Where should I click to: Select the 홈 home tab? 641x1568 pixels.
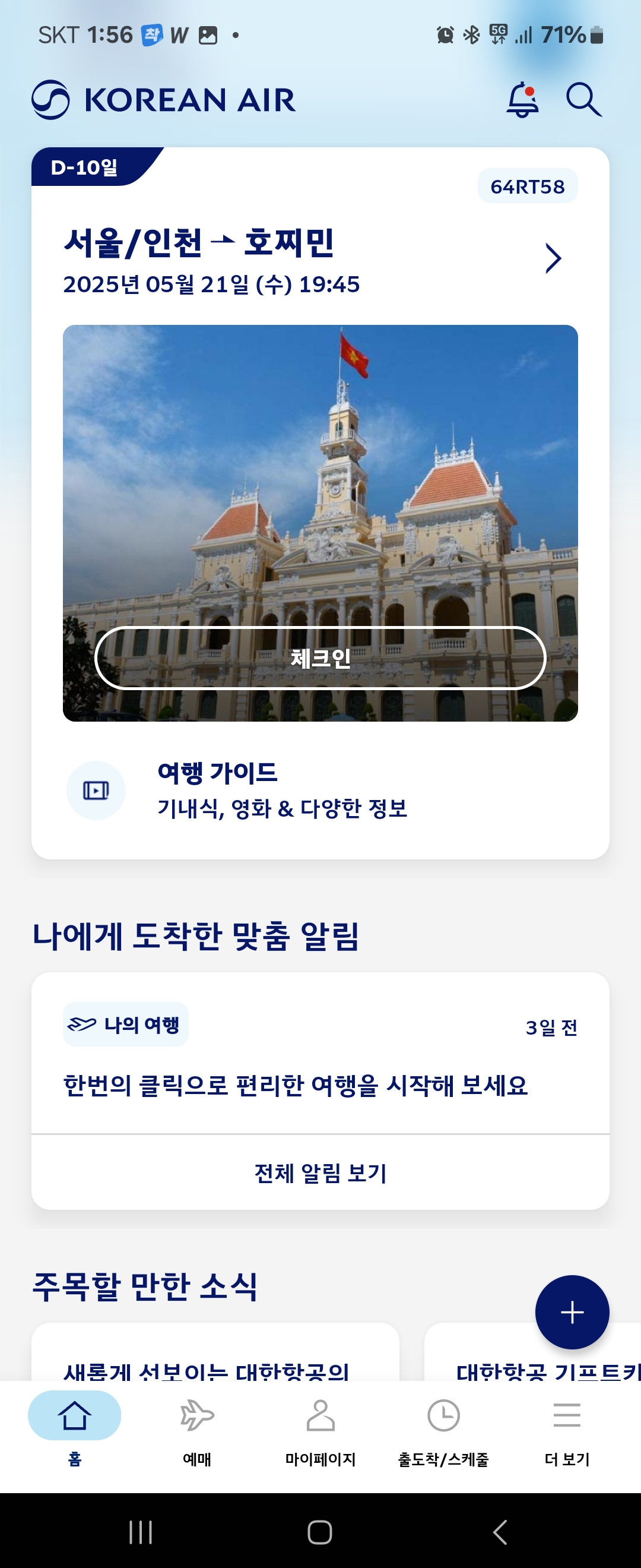[75, 1430]
